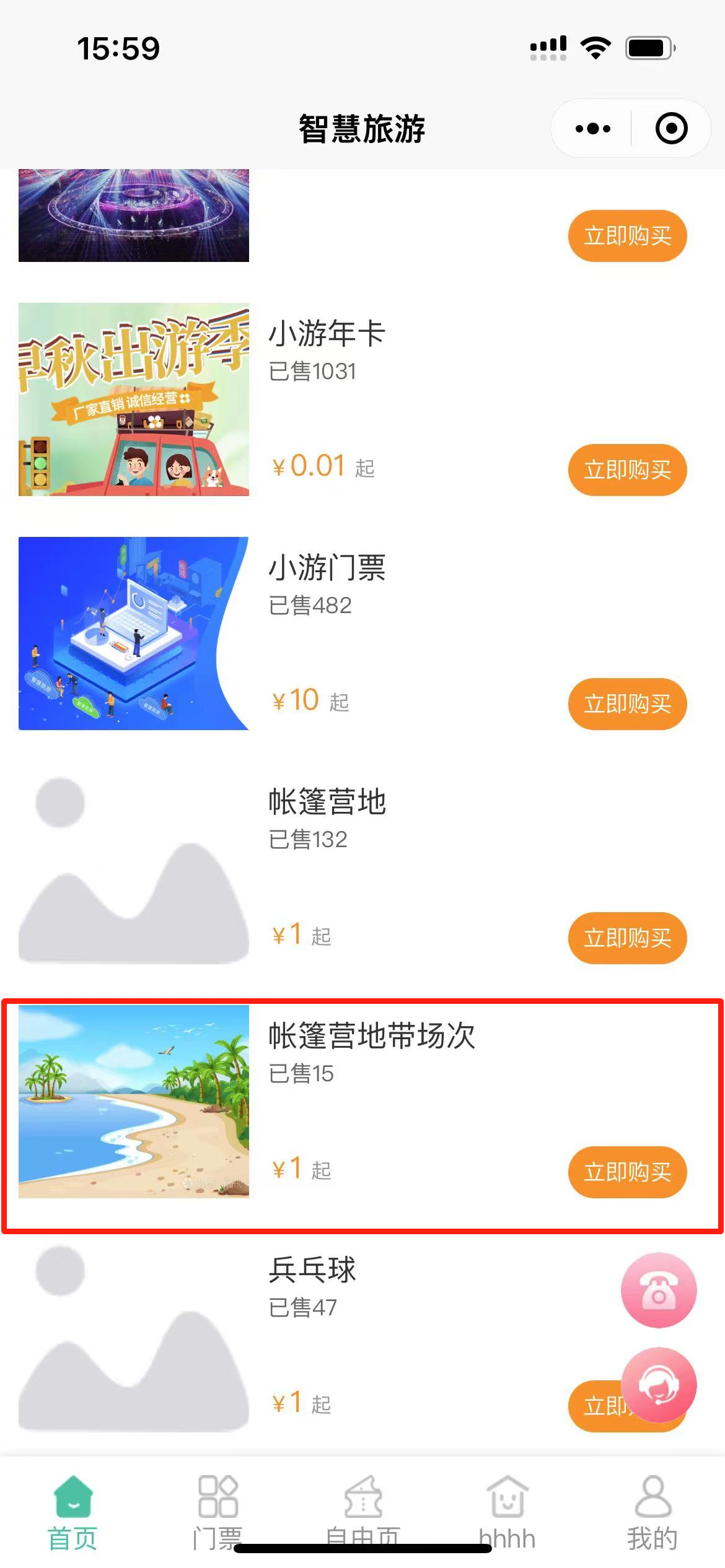Buy the 小游年卡 pass now
Image resolution: width=725 pixels, height=1568 pixels.
[627, 470]
